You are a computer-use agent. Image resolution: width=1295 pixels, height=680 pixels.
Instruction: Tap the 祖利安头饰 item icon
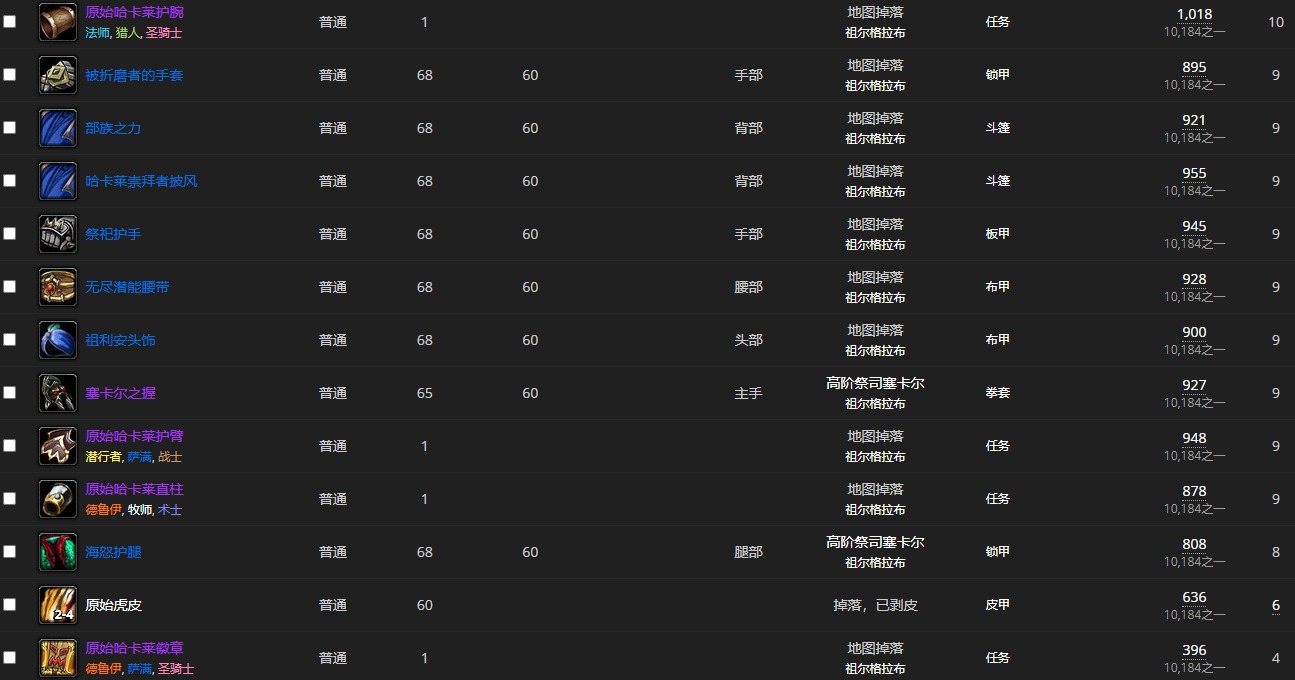pos(58,340)
